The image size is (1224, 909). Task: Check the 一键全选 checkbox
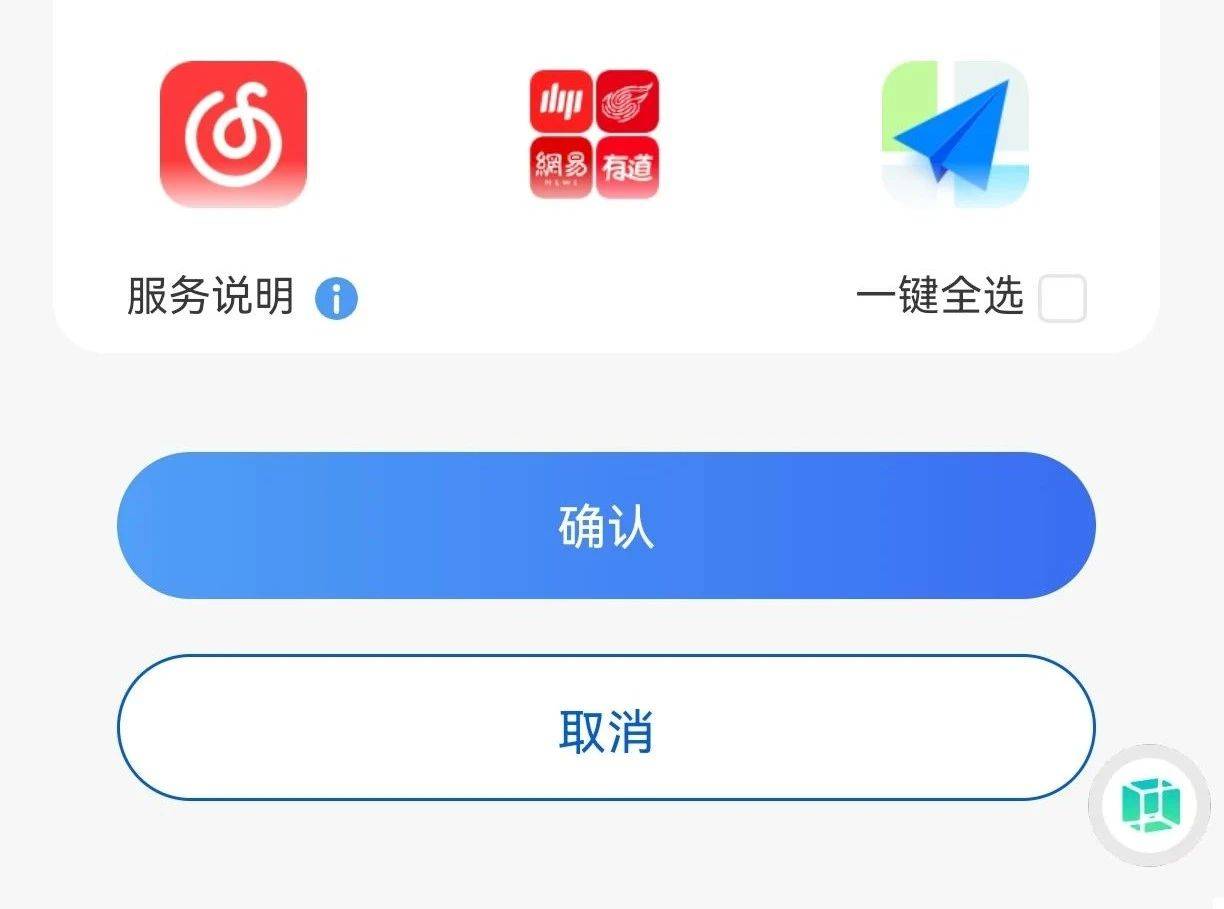click(x=1061, y=299)
